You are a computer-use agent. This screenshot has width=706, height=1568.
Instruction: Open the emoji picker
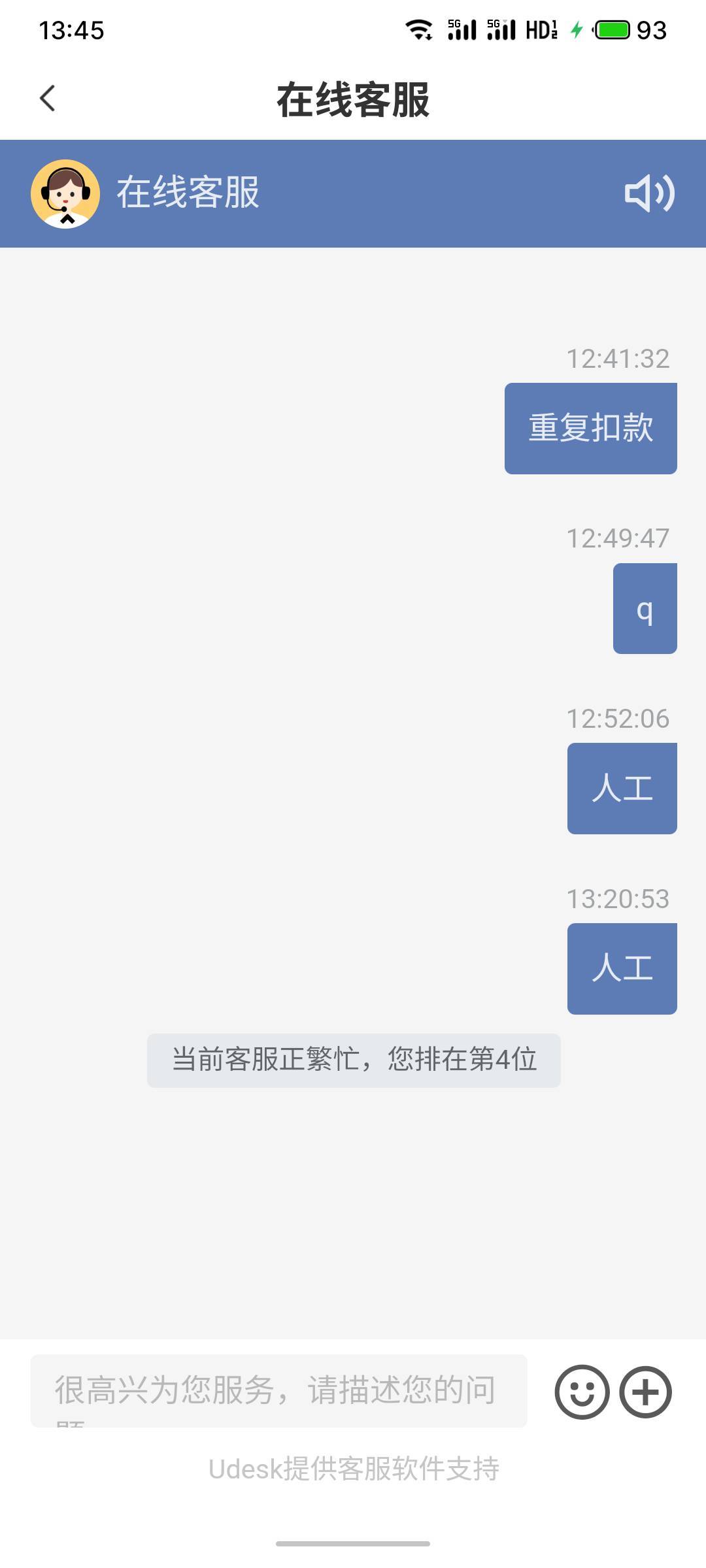tap(582, 1392)
